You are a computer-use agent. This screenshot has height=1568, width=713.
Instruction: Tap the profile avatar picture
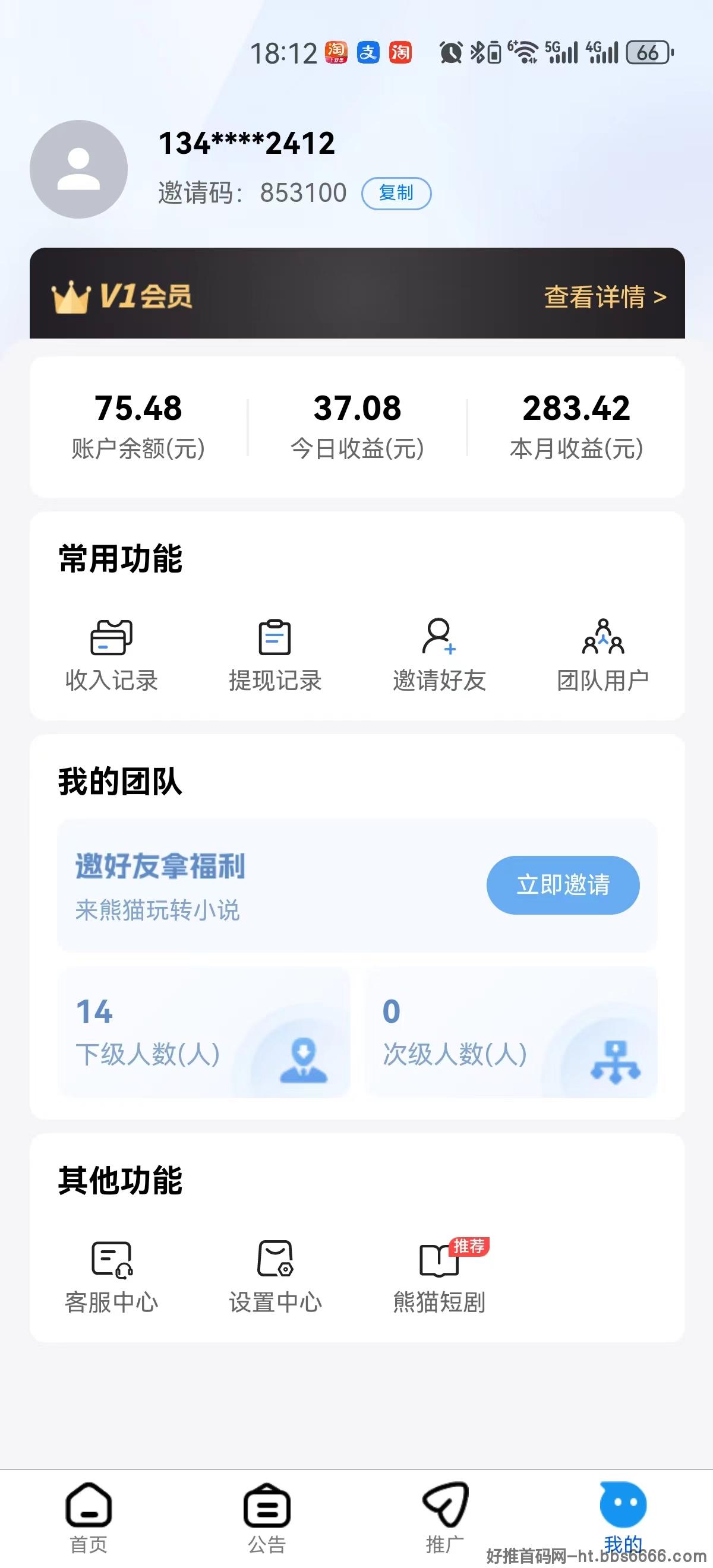point(78,169)
